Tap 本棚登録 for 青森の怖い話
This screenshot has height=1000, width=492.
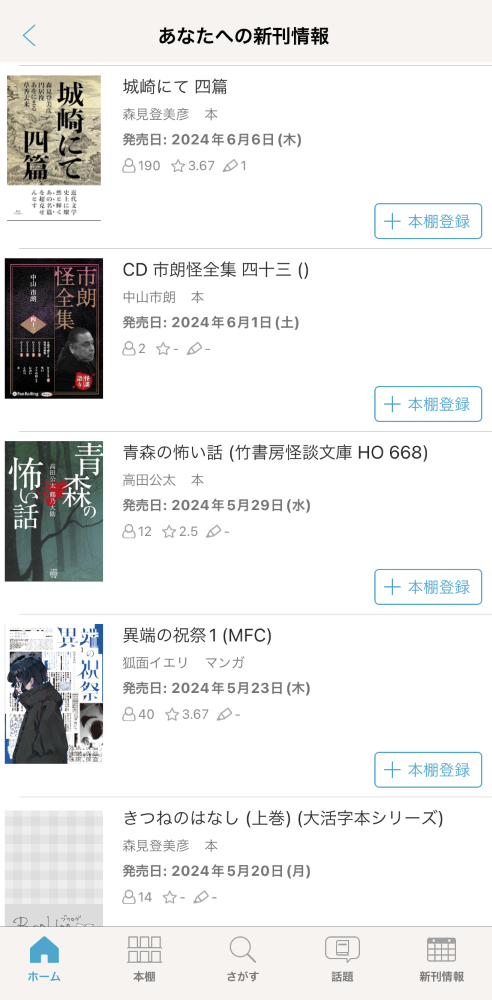click(x=428, y=587)
